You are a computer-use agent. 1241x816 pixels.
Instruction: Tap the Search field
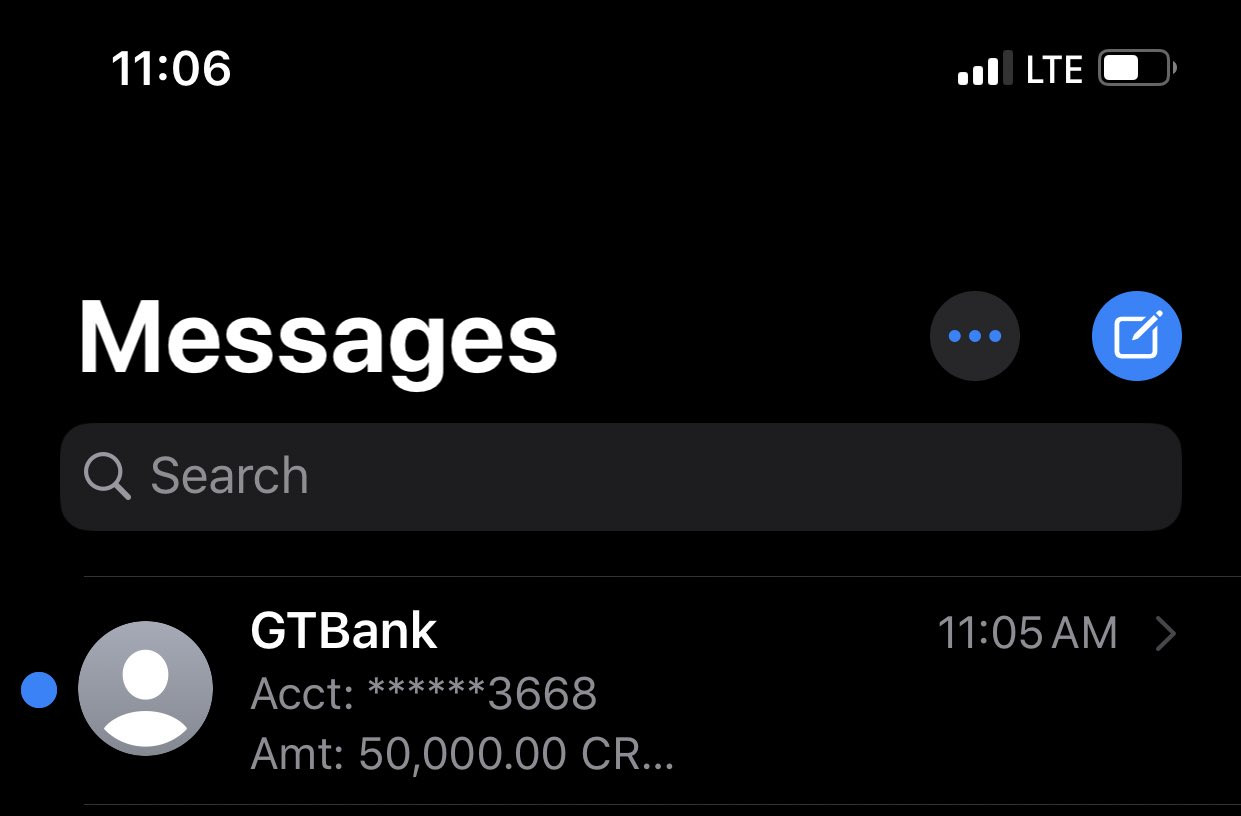pyautogui.click(x=620, y=476)
